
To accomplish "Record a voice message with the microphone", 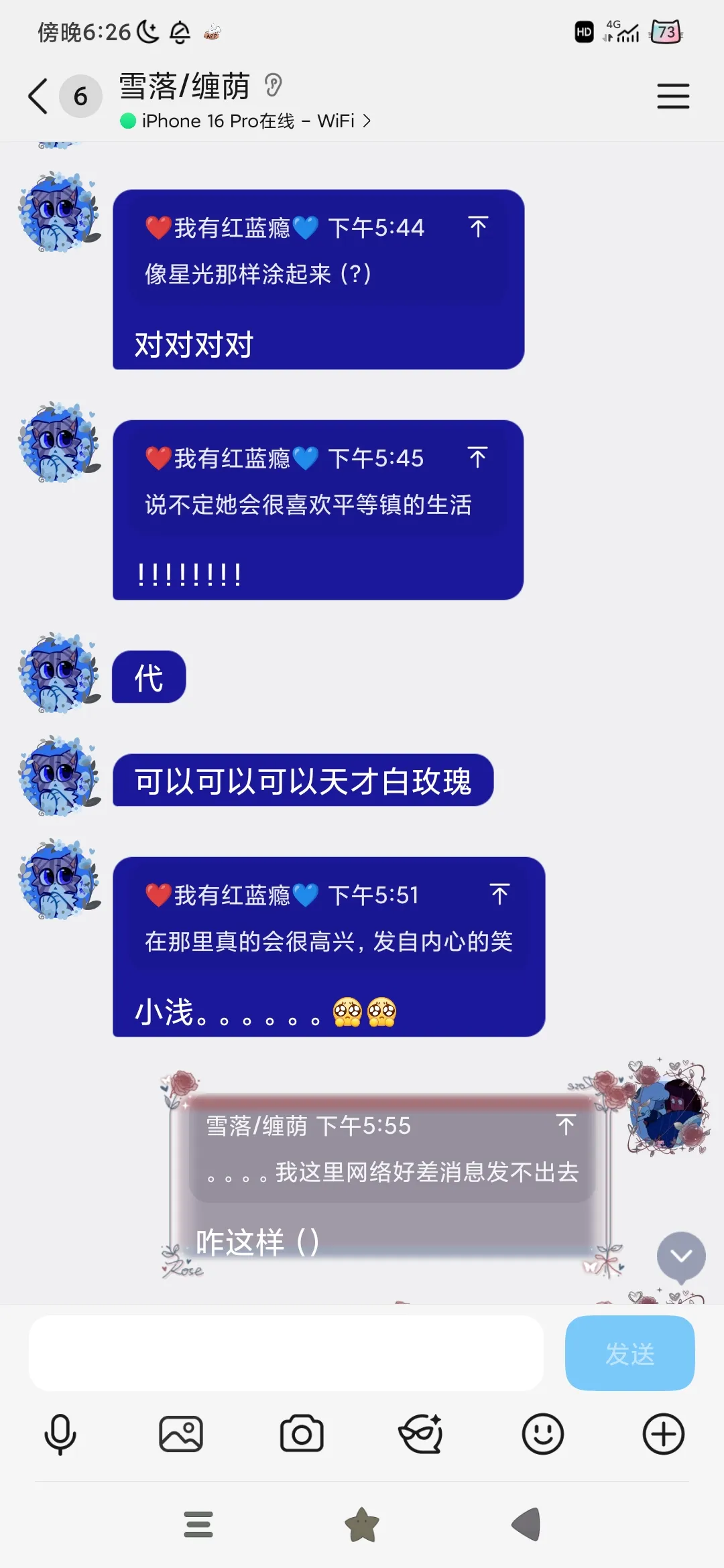I will pos(60,1435).
